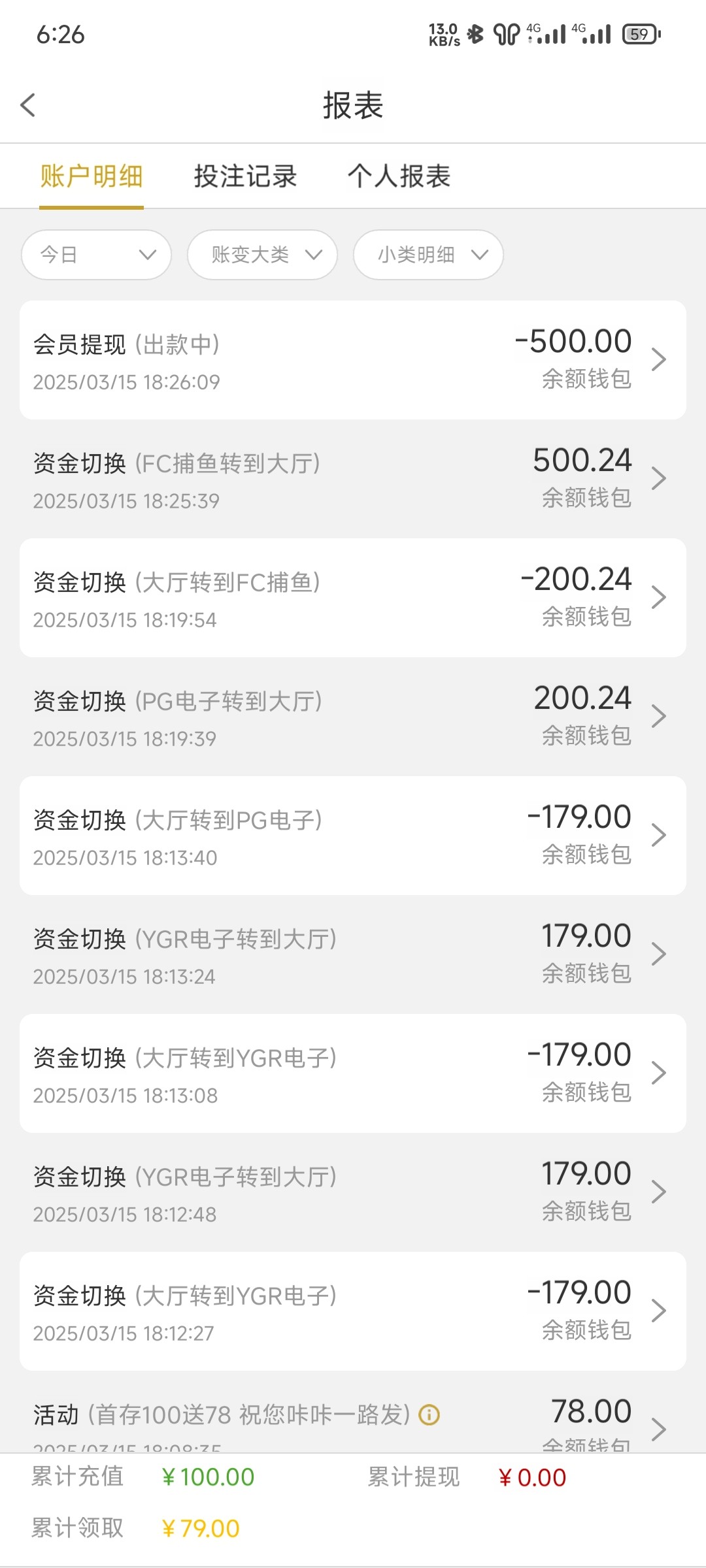This screenshot has width=706, height=1568.
Task: Open the 会员提现 (出款中) record
Action: 353,360
